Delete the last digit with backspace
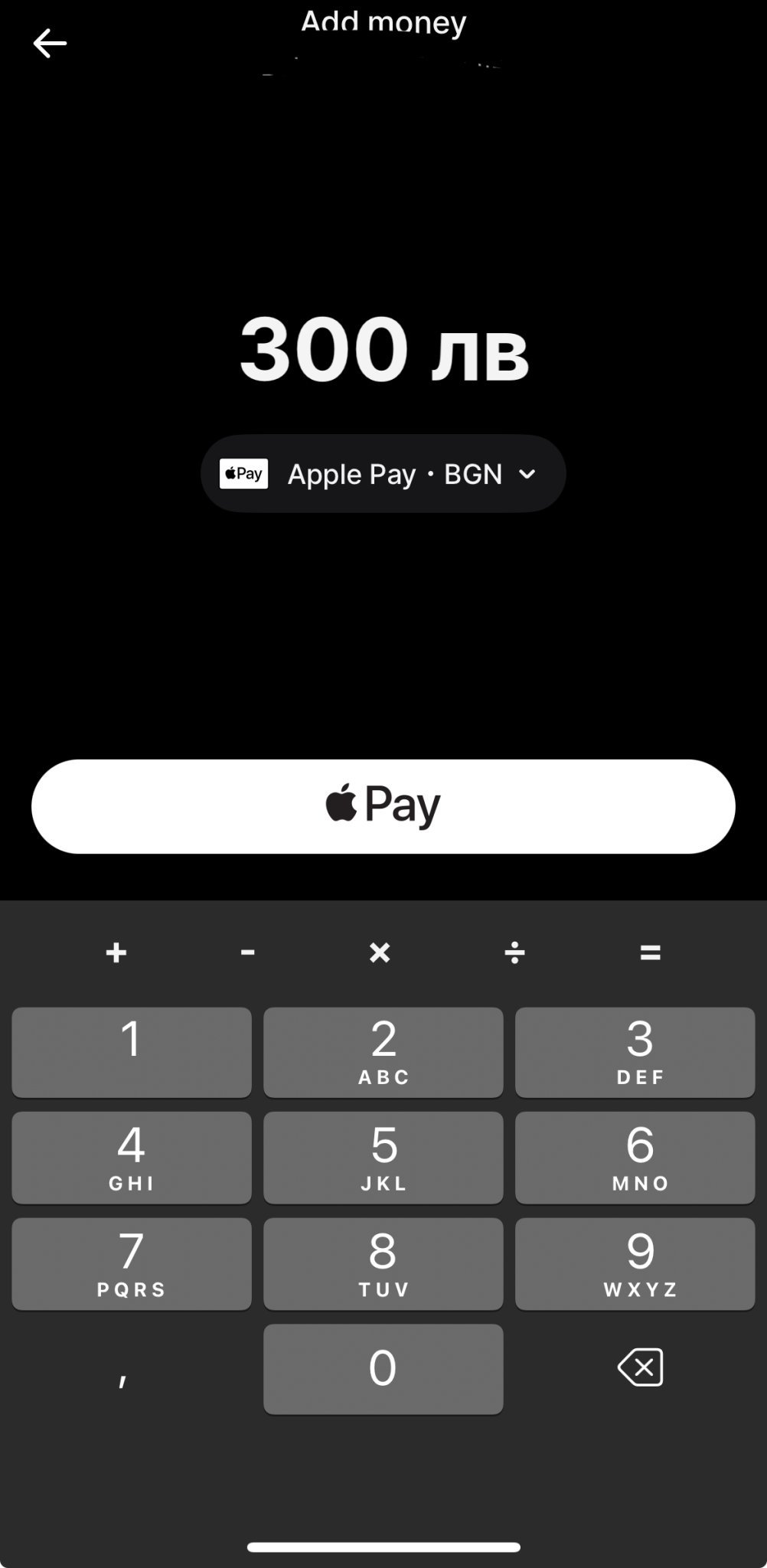This screenshot has width=767, height=1568. [x=640, y=1368]
